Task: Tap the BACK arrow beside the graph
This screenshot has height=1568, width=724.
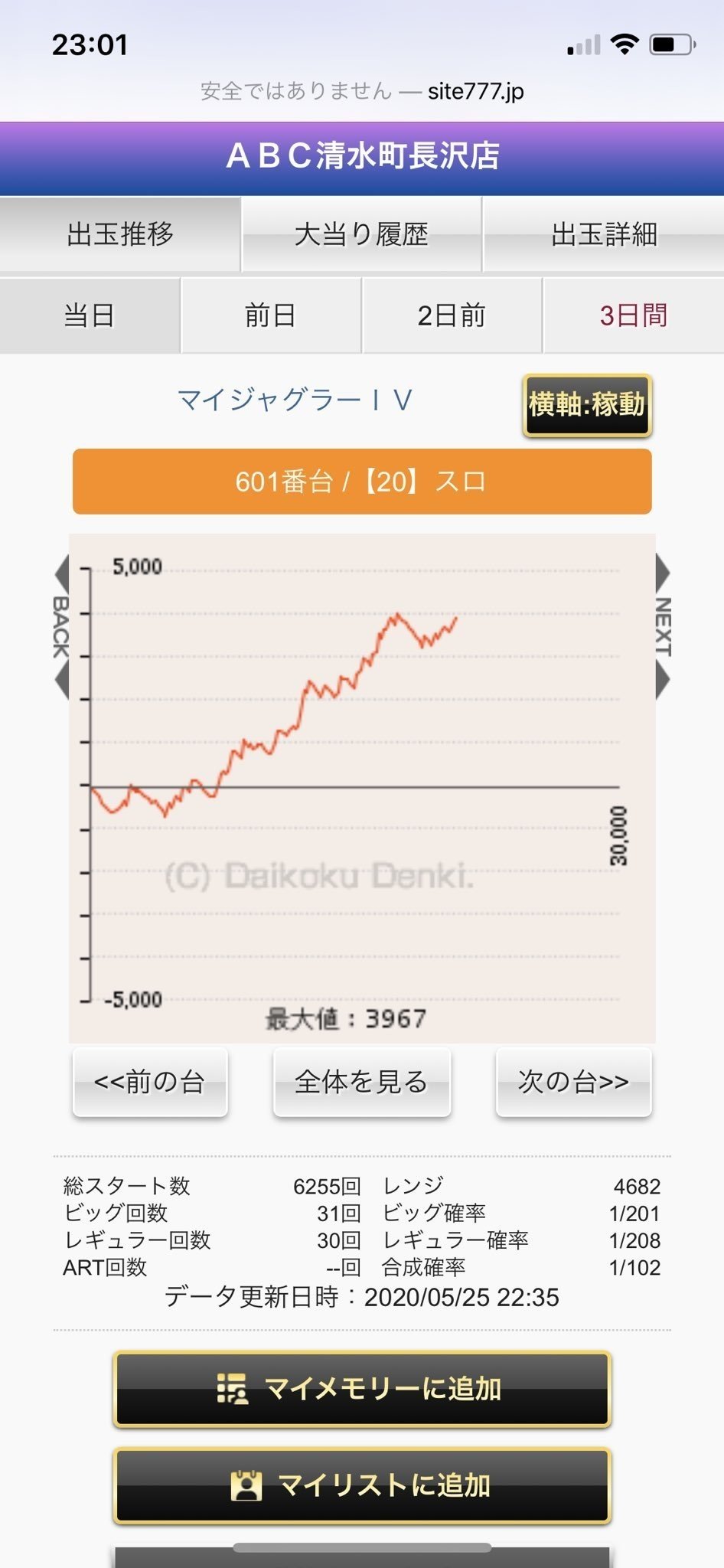Action: tap(61, 627)
